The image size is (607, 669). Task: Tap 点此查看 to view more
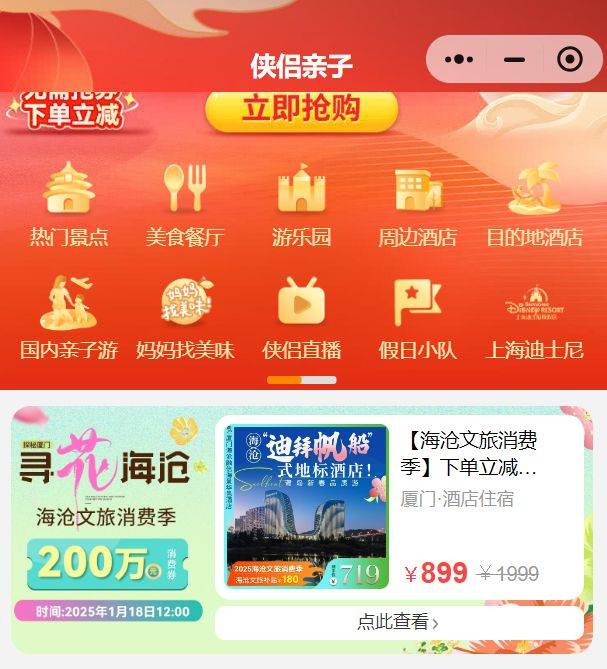(x=398, y=622)
